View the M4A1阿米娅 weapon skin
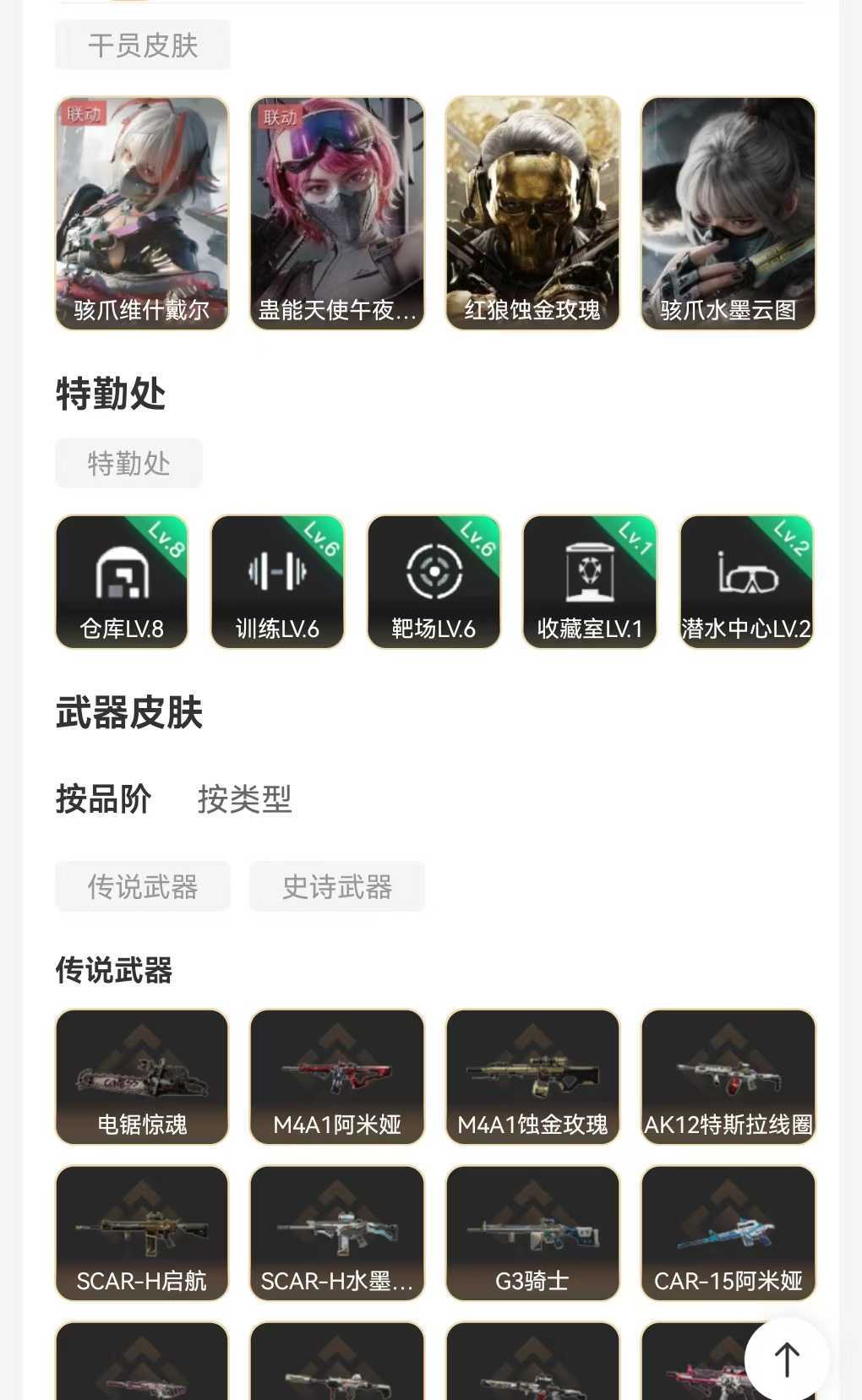 pos(336,1076)
